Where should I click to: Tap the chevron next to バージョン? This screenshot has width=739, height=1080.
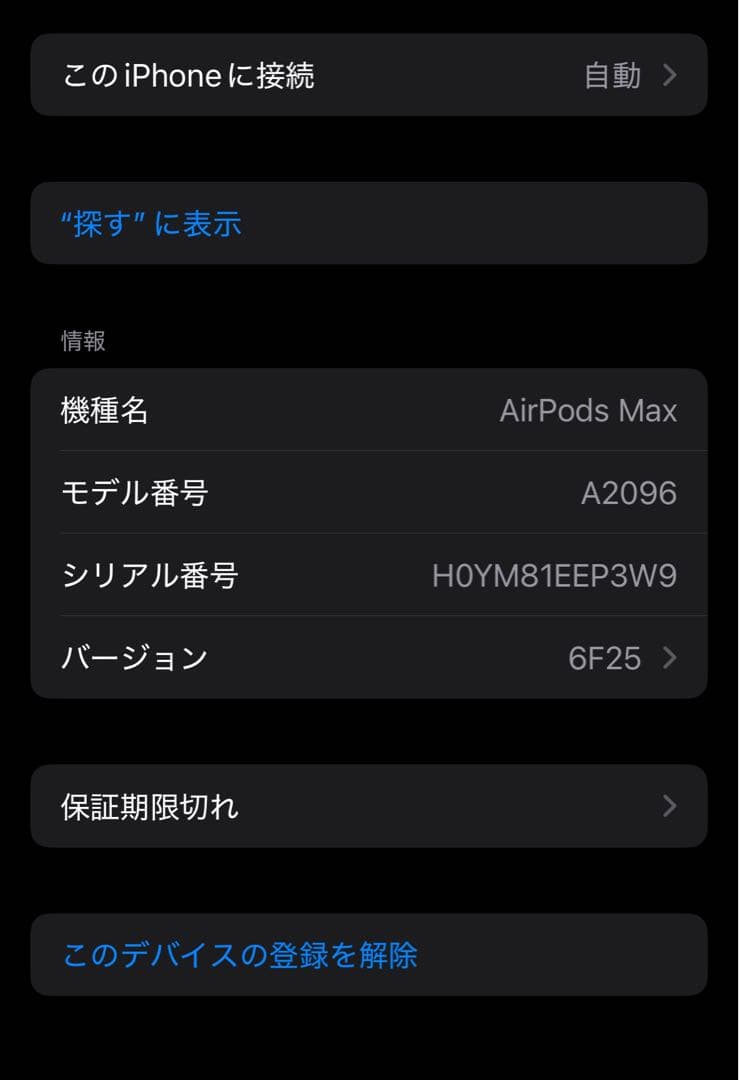click(x=668, y=657)
